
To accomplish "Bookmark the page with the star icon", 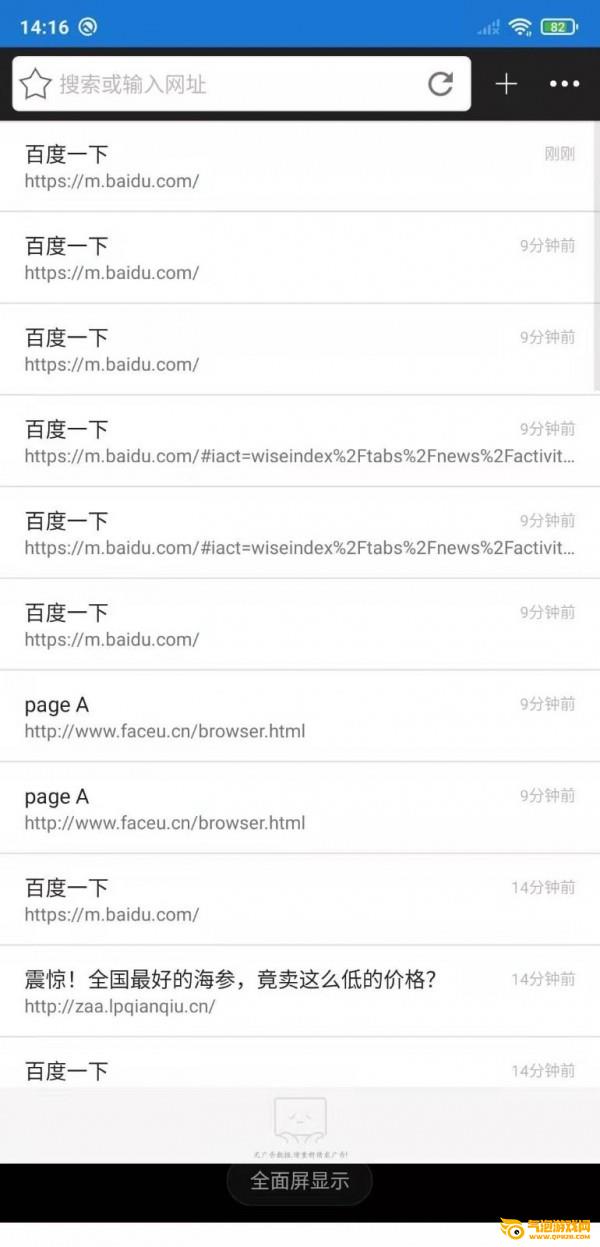I will [35, 84].
